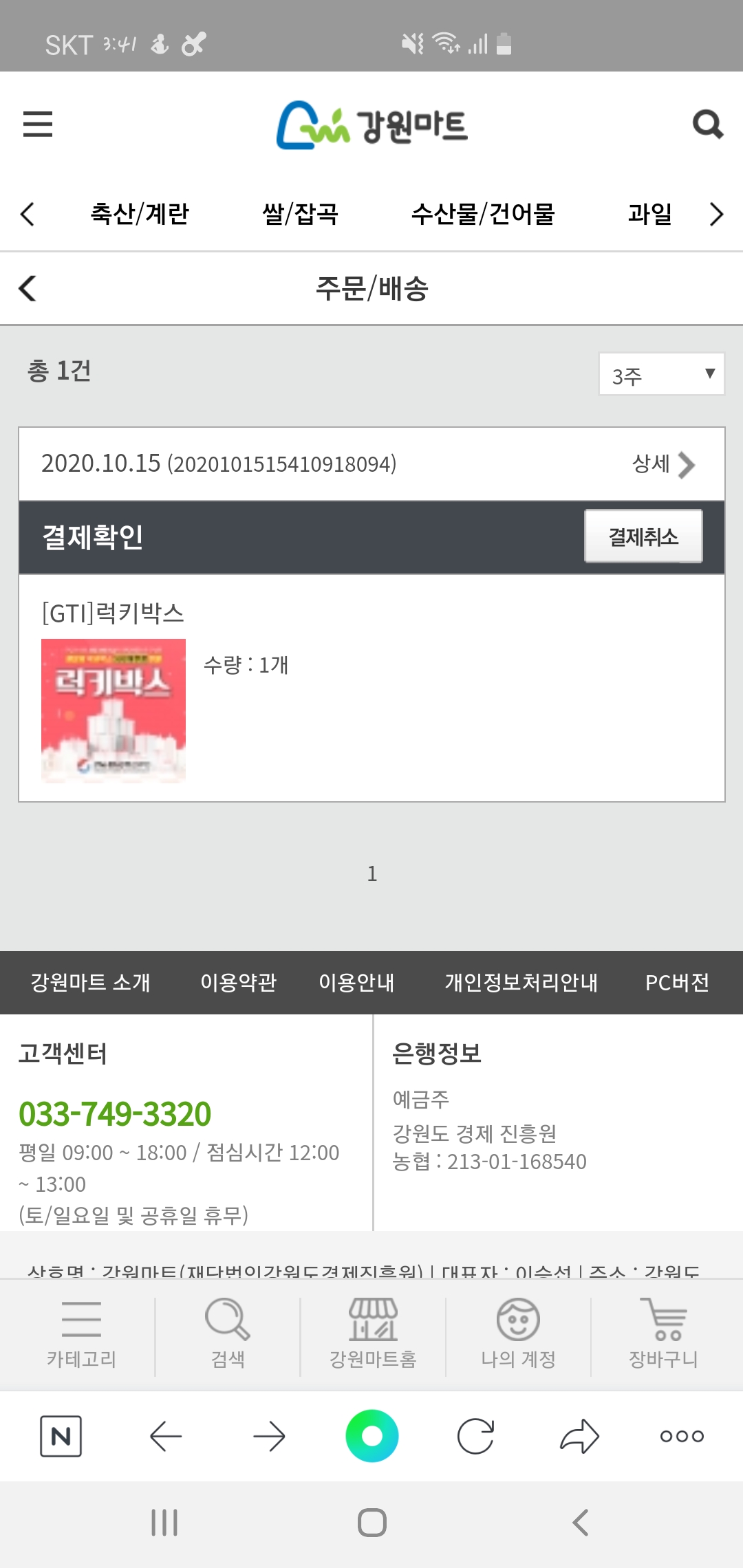Open the hamburger menu
743x1568 pixels.
coord(38,124)
